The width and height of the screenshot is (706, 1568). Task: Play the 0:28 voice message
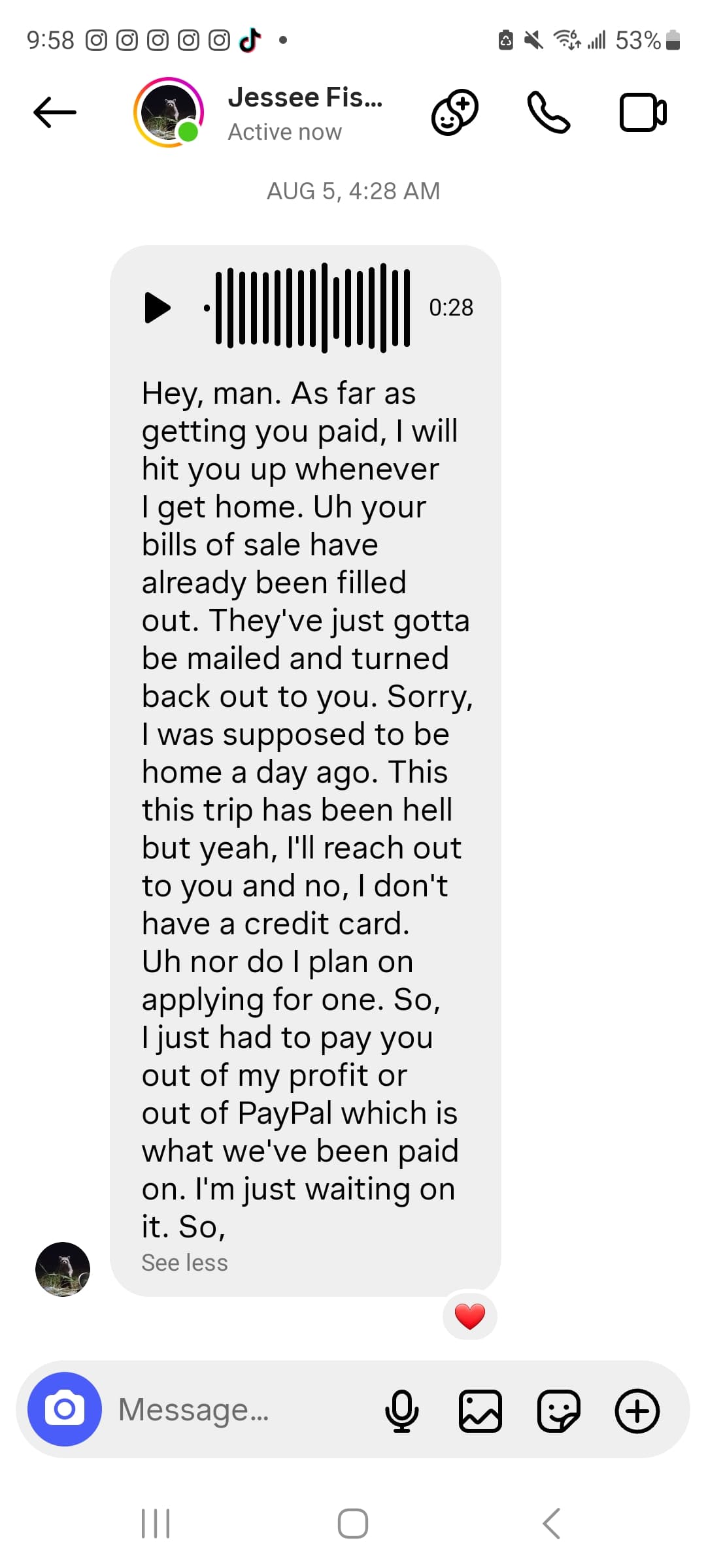pyautogui.click(x=157, y=308)
